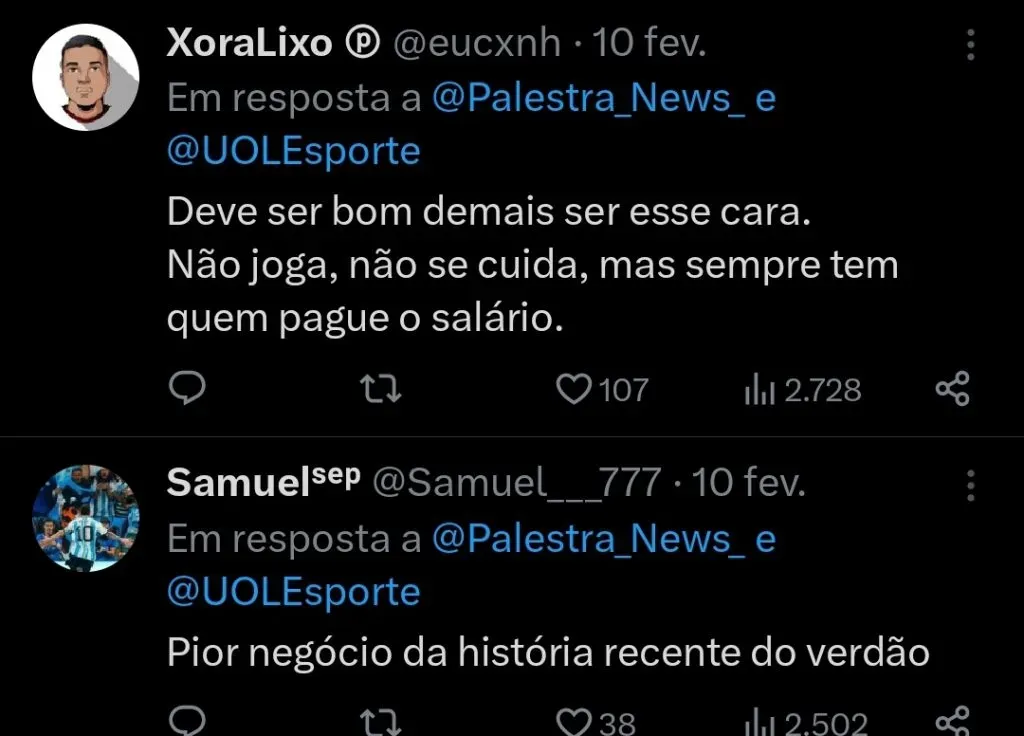The height and width of the screenshot is (736, 1024).
Task: Open overflow menu on XoraLixo's reply
Action: 970,46
